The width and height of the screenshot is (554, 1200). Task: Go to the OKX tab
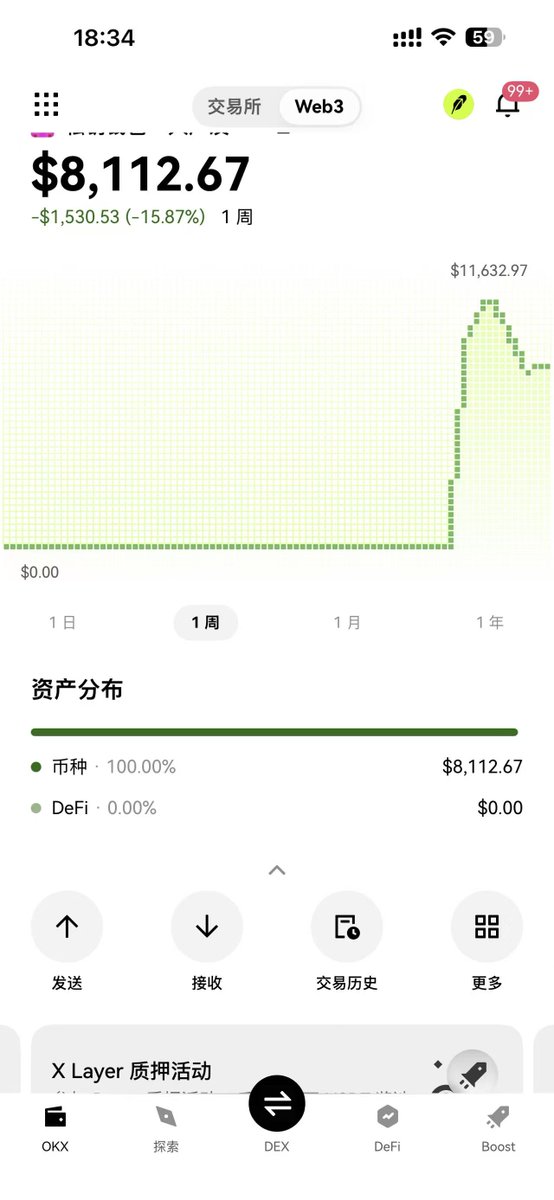[x=55, y=1129]
